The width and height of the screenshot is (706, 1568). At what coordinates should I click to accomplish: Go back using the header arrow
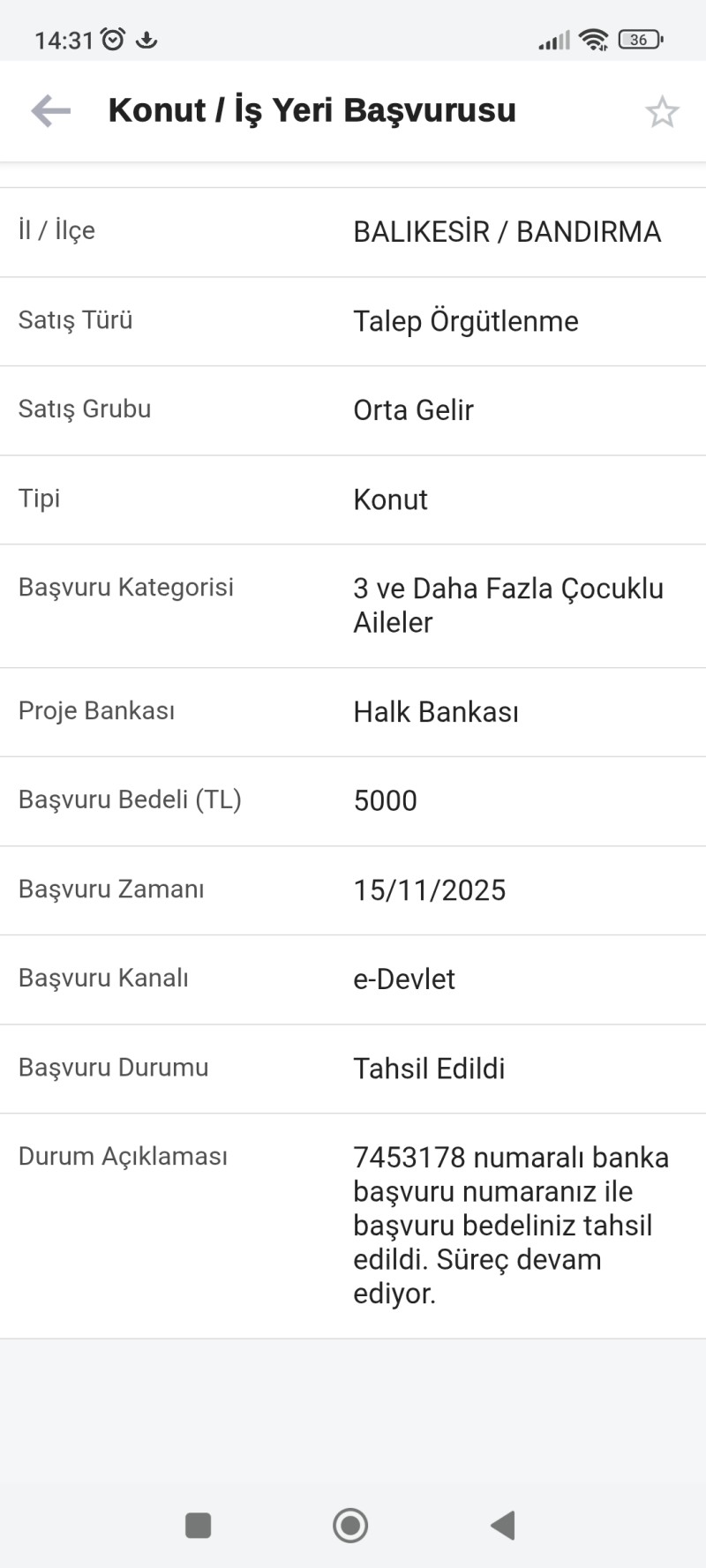tap(50, 111)
